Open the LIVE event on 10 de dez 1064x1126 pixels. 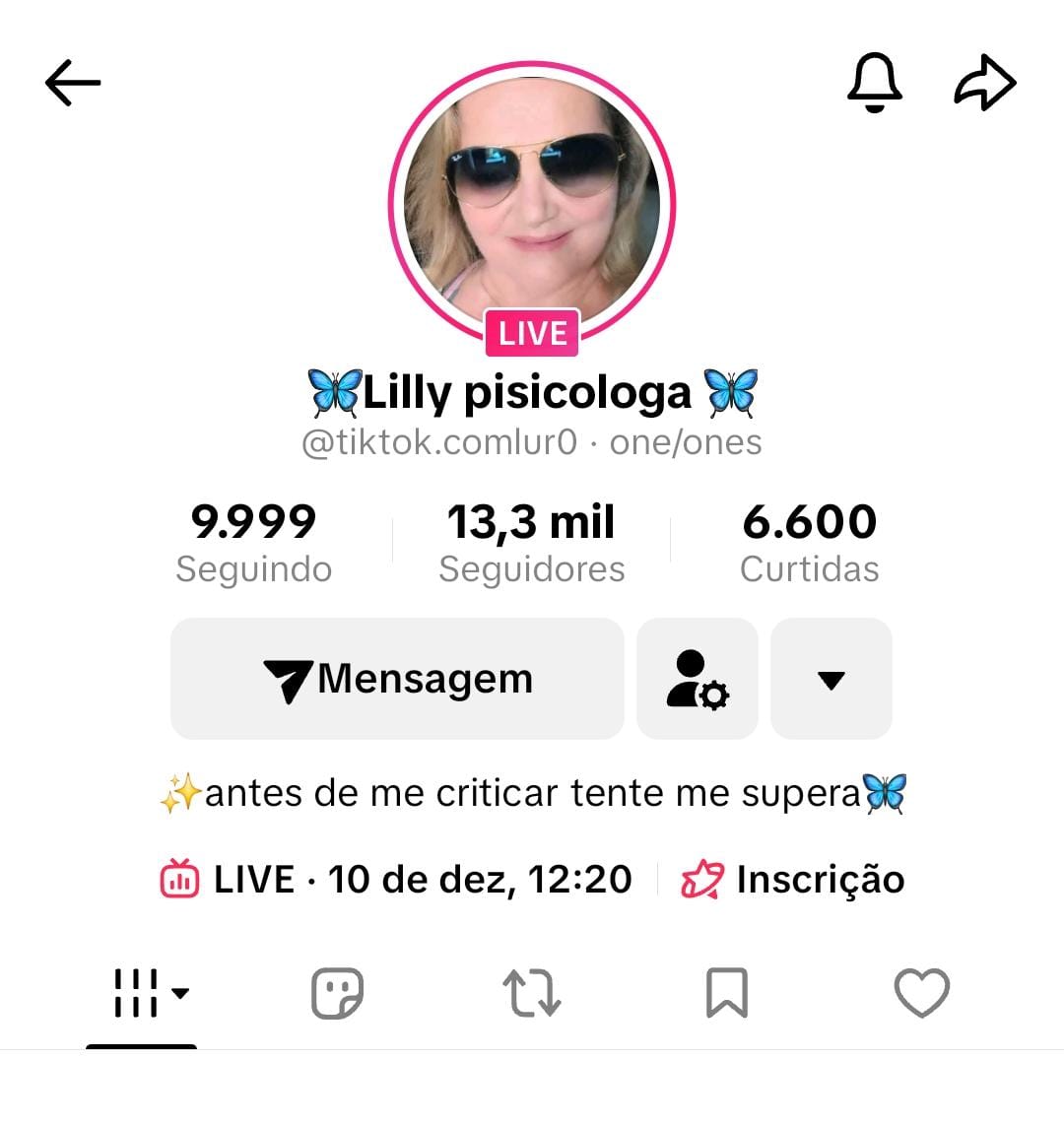coord(396,879)
